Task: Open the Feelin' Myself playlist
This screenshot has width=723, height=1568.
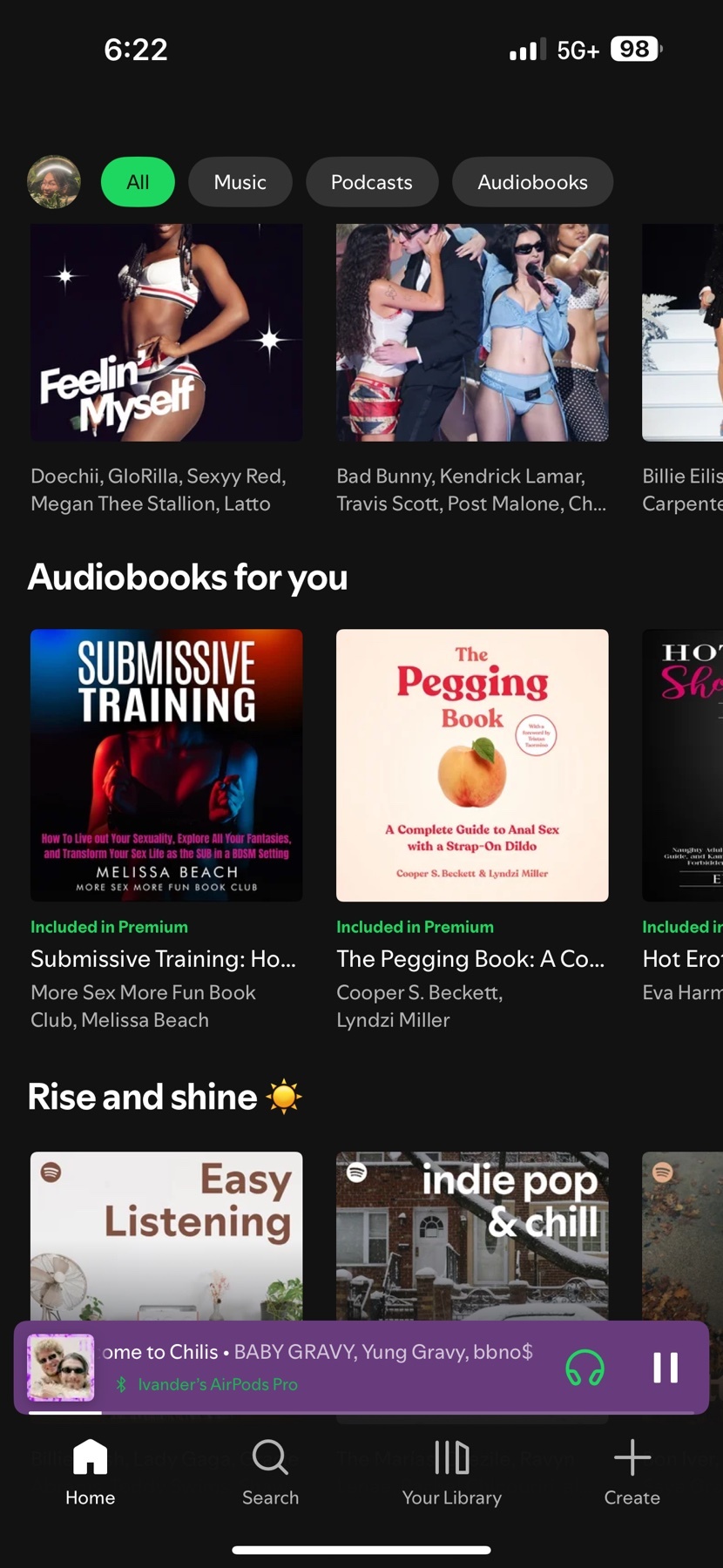Action: tap(166, 333)
